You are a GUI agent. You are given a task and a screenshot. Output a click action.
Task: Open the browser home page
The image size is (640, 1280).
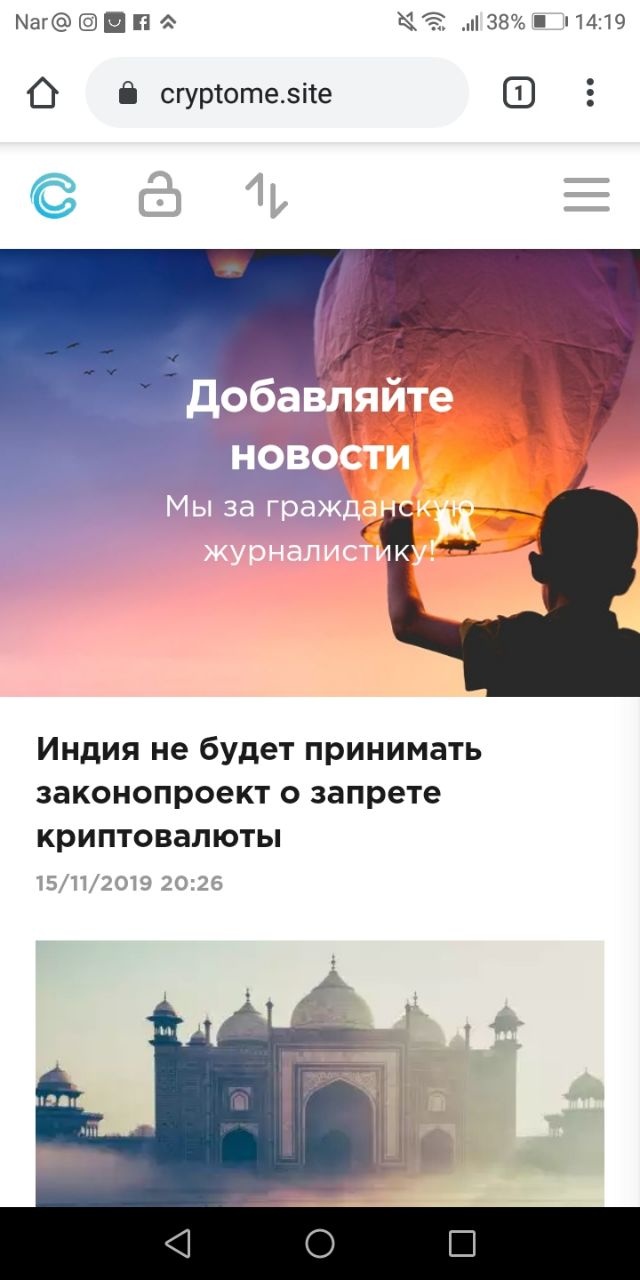point(42,94)
